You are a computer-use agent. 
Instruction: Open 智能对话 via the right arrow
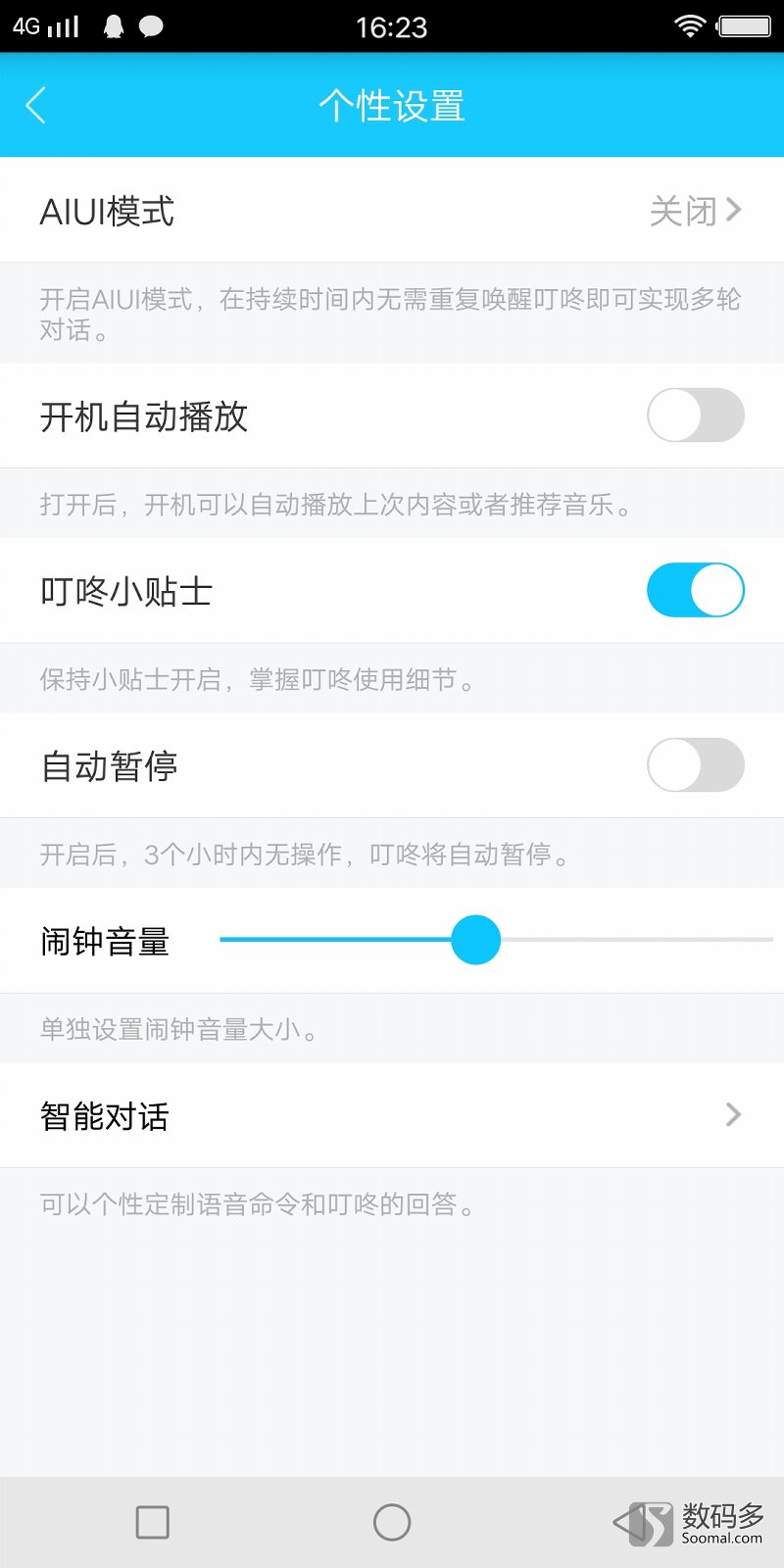[x=731, y=1114]
